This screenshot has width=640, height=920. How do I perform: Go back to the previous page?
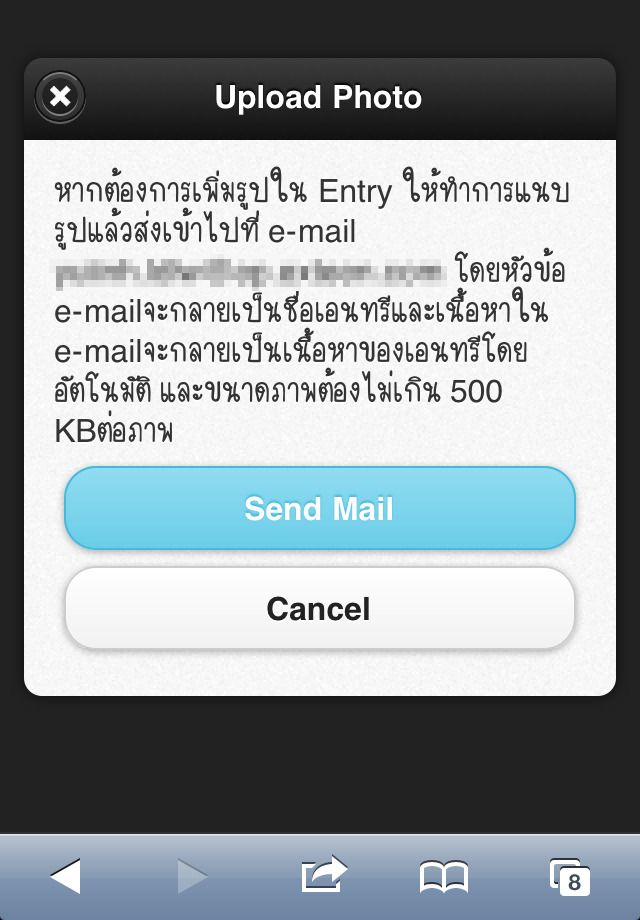click(x=65, y=876)
